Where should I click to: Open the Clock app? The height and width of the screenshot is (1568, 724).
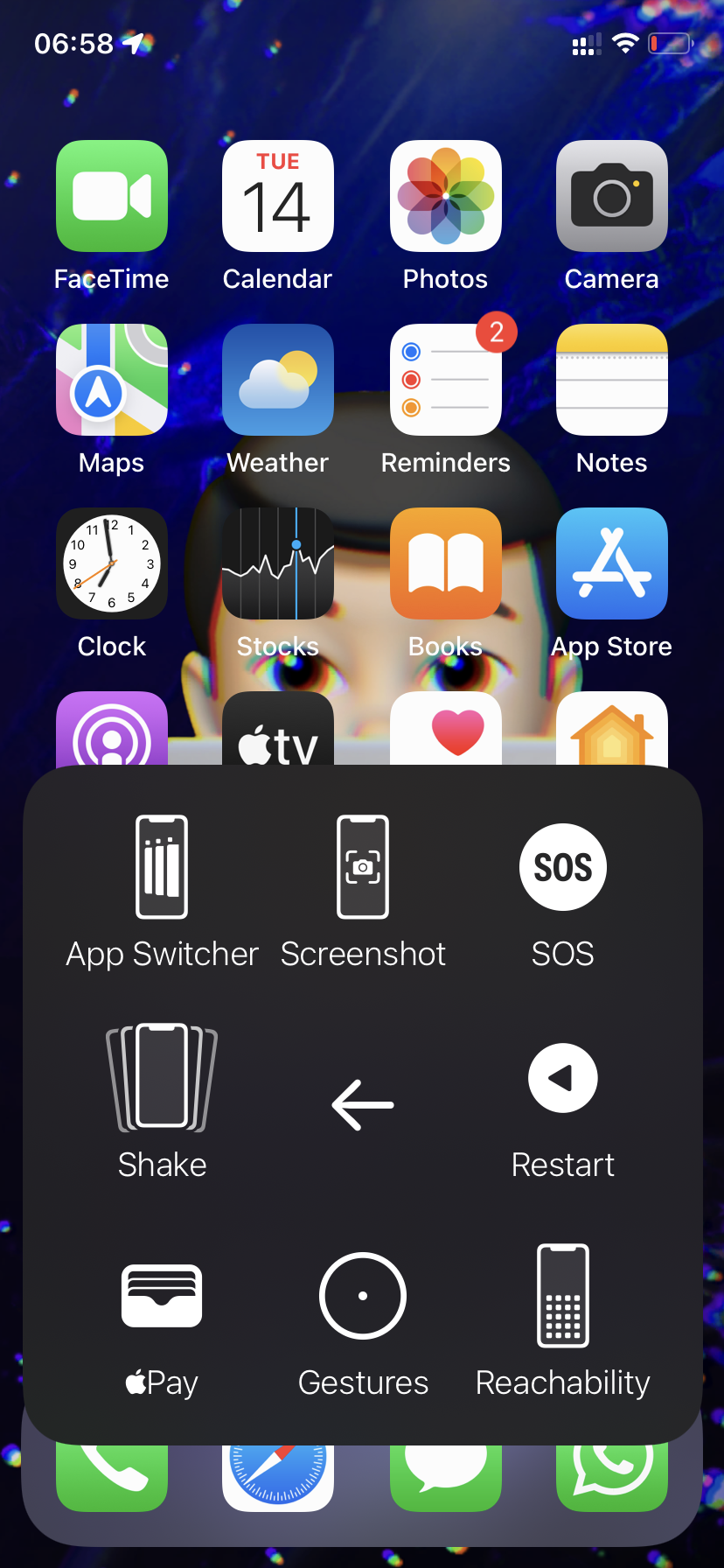[112, 563]
